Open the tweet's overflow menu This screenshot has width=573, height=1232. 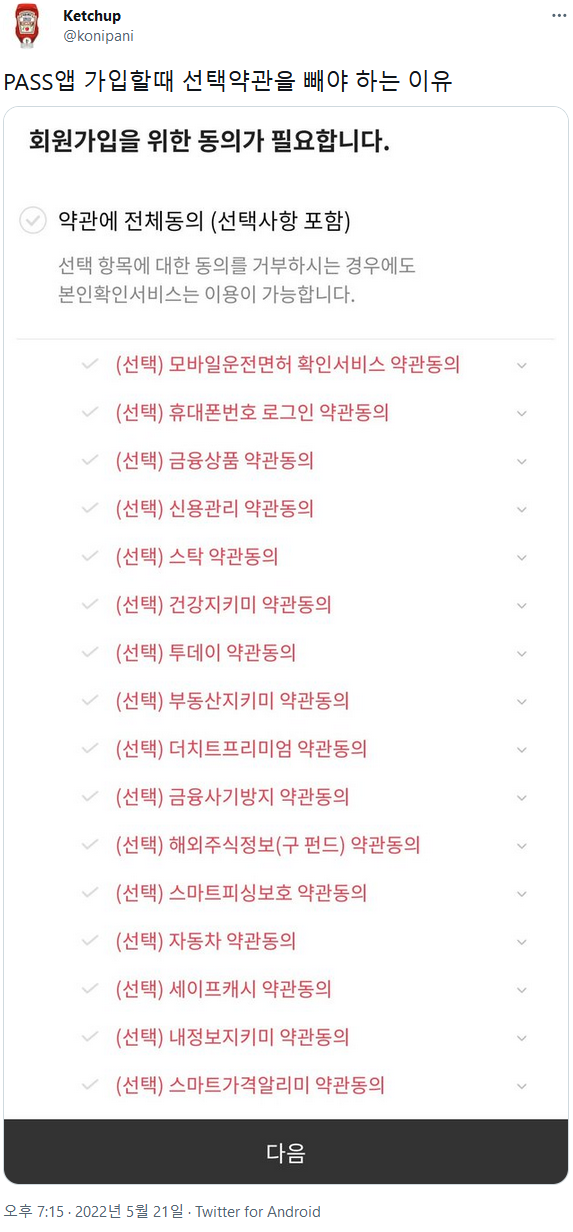[557, 17]
